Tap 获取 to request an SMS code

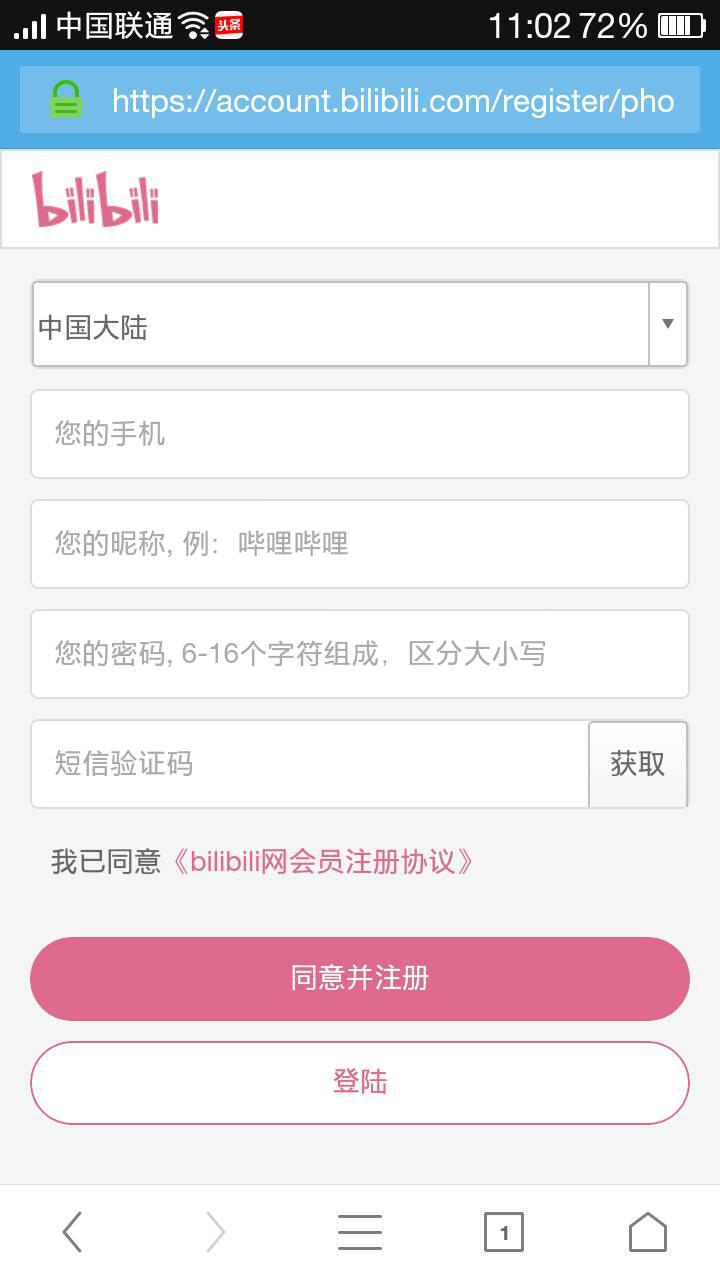(638, 764)
